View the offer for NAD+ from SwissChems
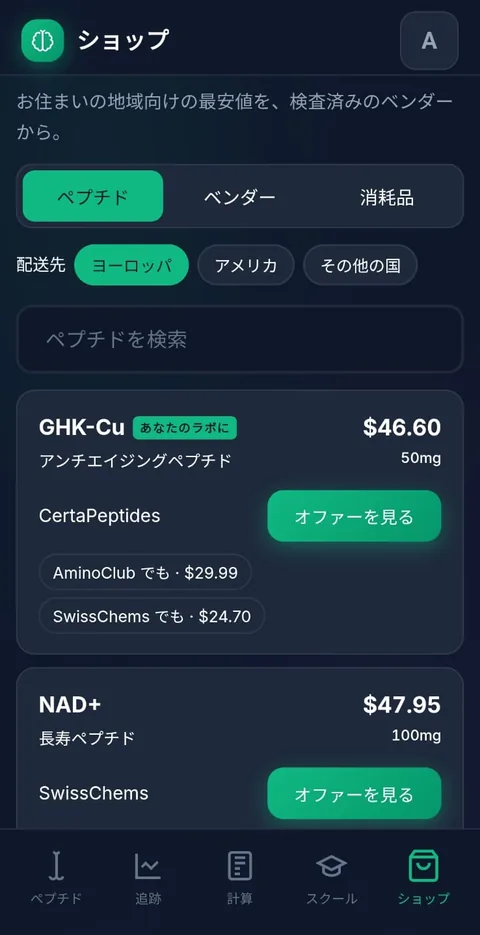 (x=354, y=794)
